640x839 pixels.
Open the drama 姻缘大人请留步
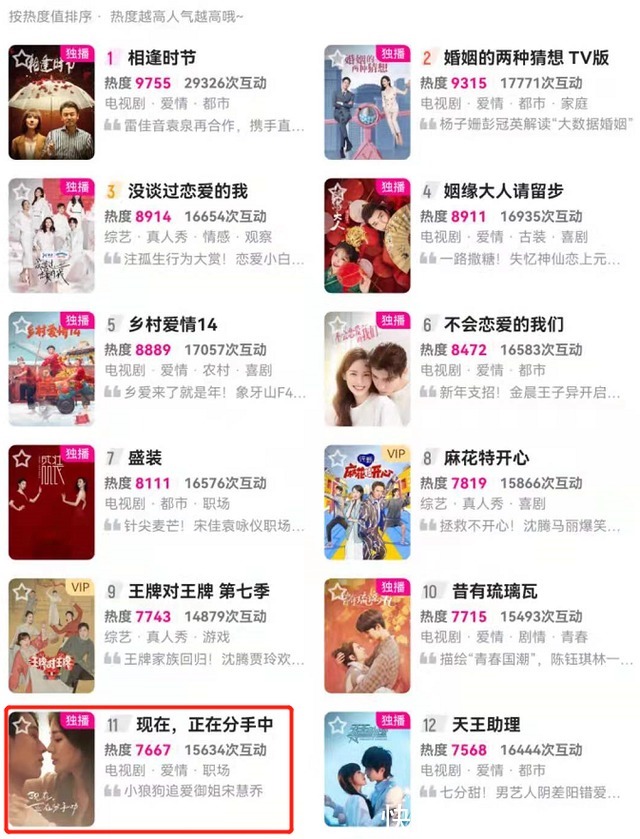click(505, 191)
